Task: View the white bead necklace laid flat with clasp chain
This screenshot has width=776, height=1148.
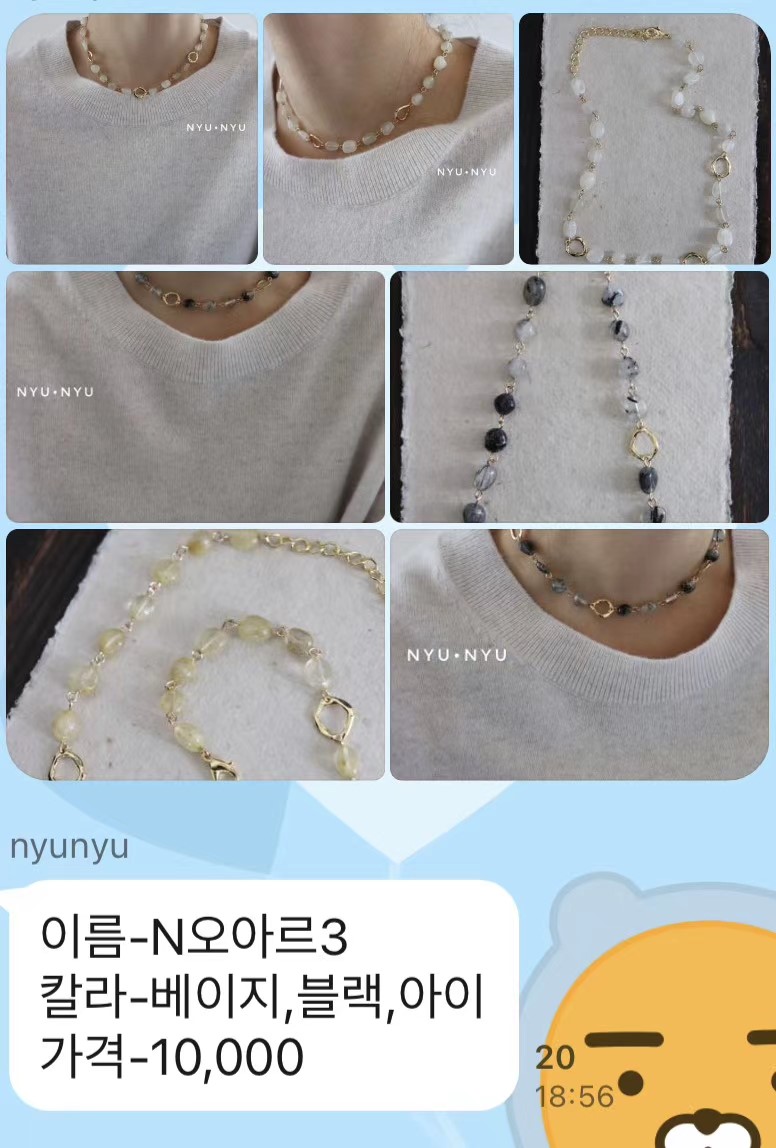Action: (x=643, y=139)
